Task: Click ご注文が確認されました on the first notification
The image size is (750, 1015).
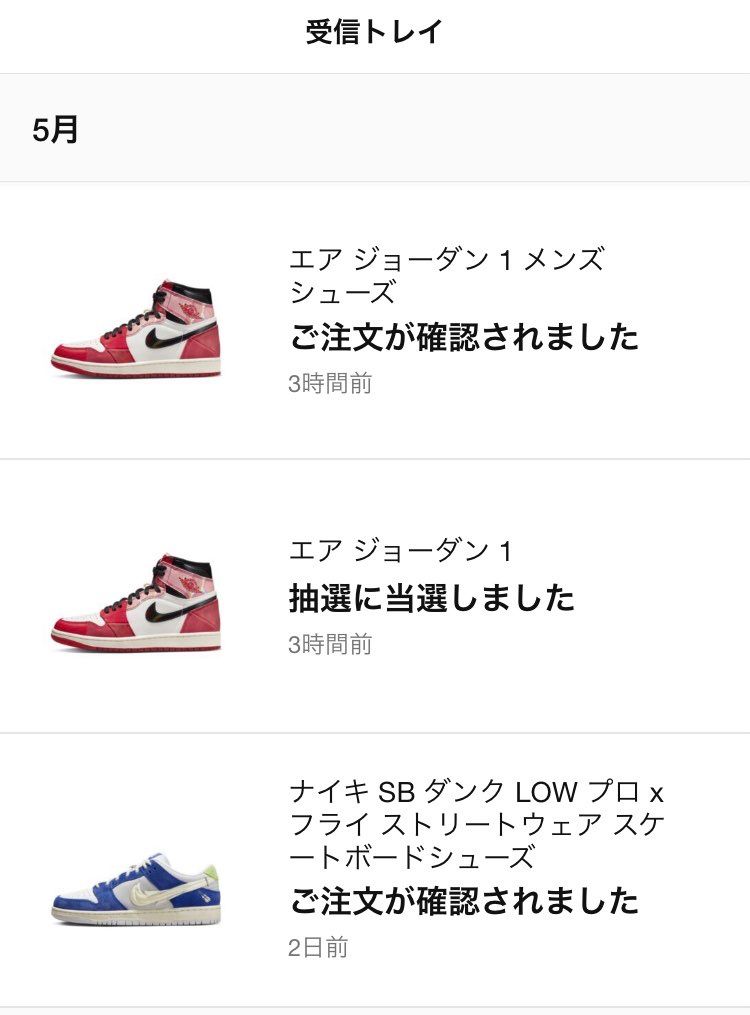Action: [x=462, y=338]
